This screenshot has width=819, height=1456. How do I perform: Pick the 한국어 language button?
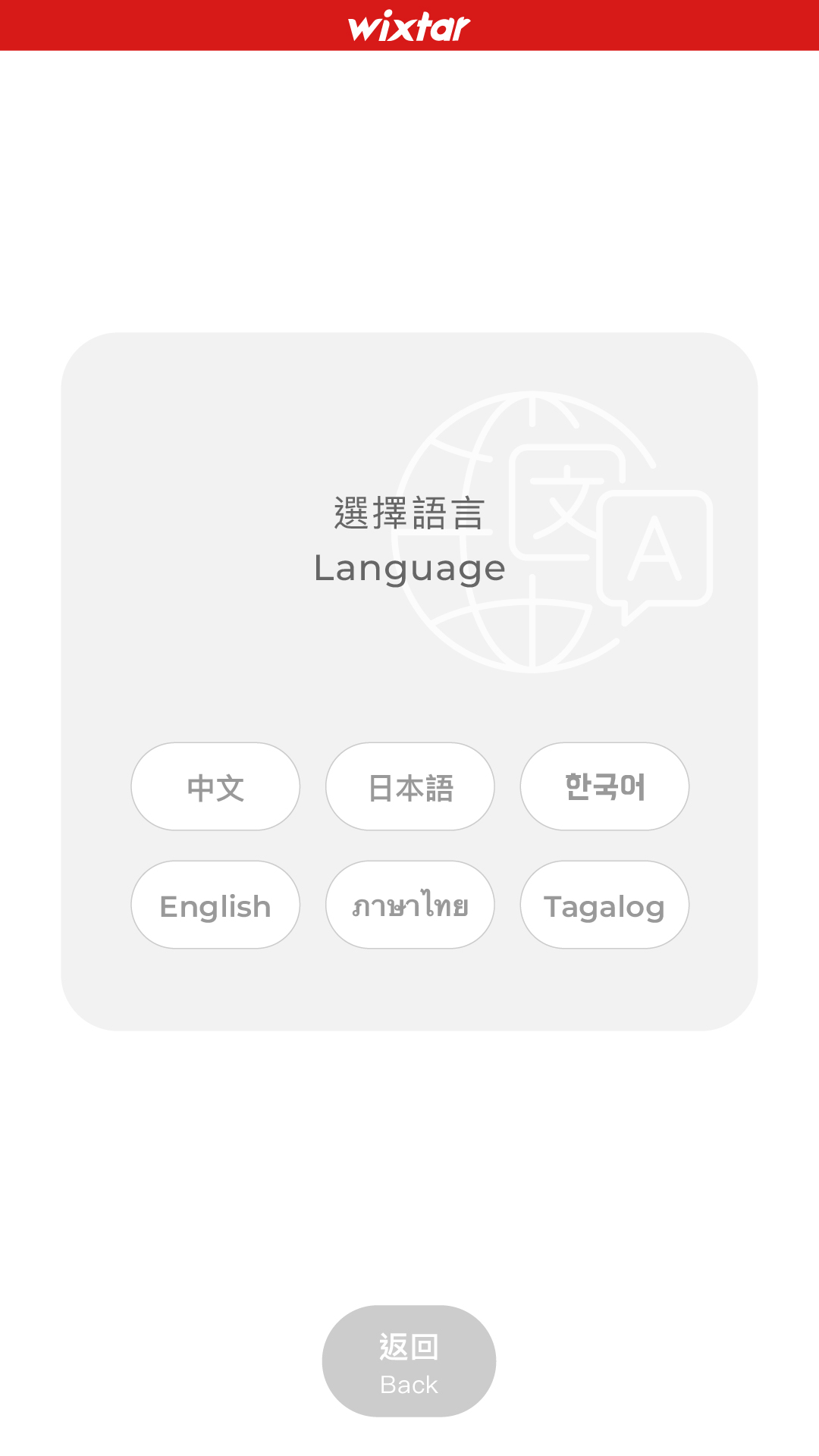[604, 786]
